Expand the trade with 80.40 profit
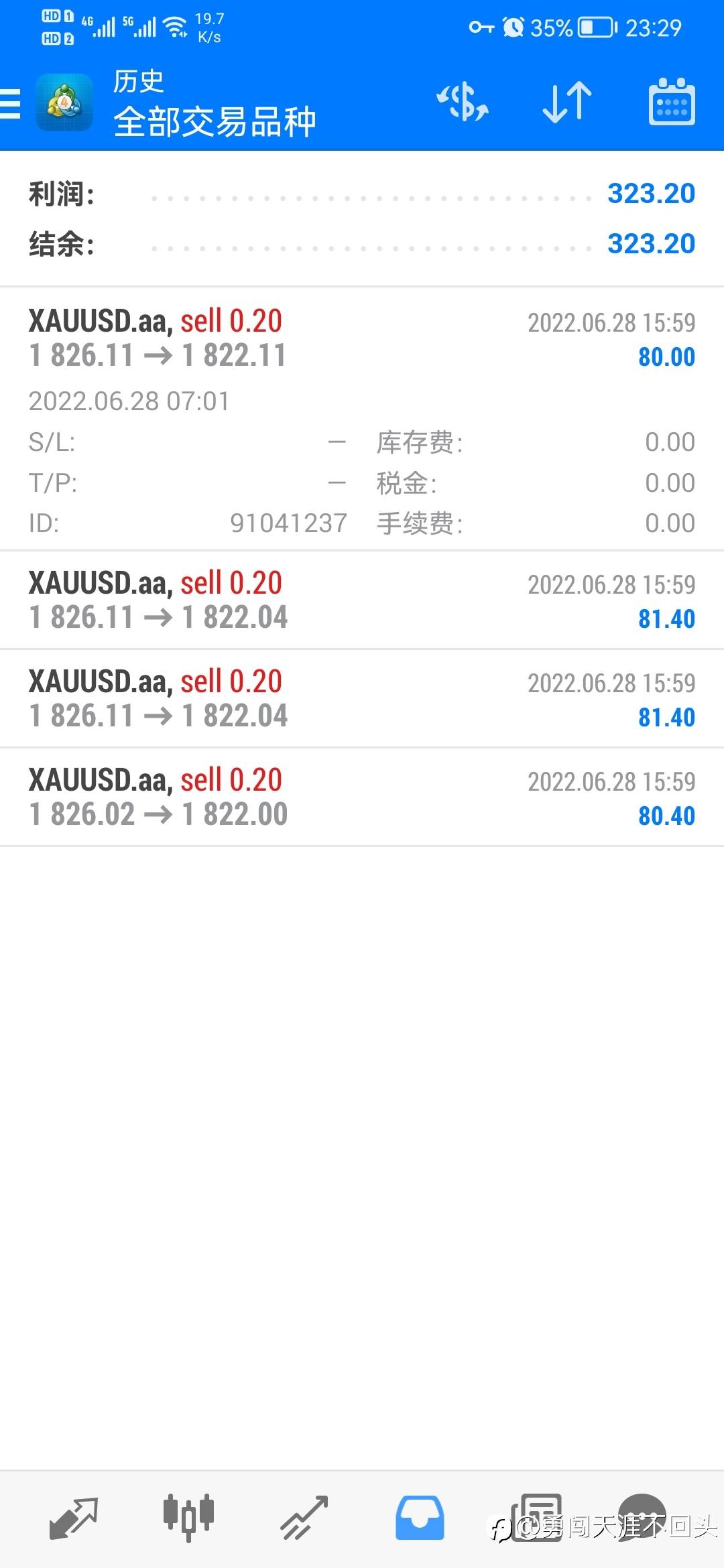 pyautogui.click(x=362, y=797)
